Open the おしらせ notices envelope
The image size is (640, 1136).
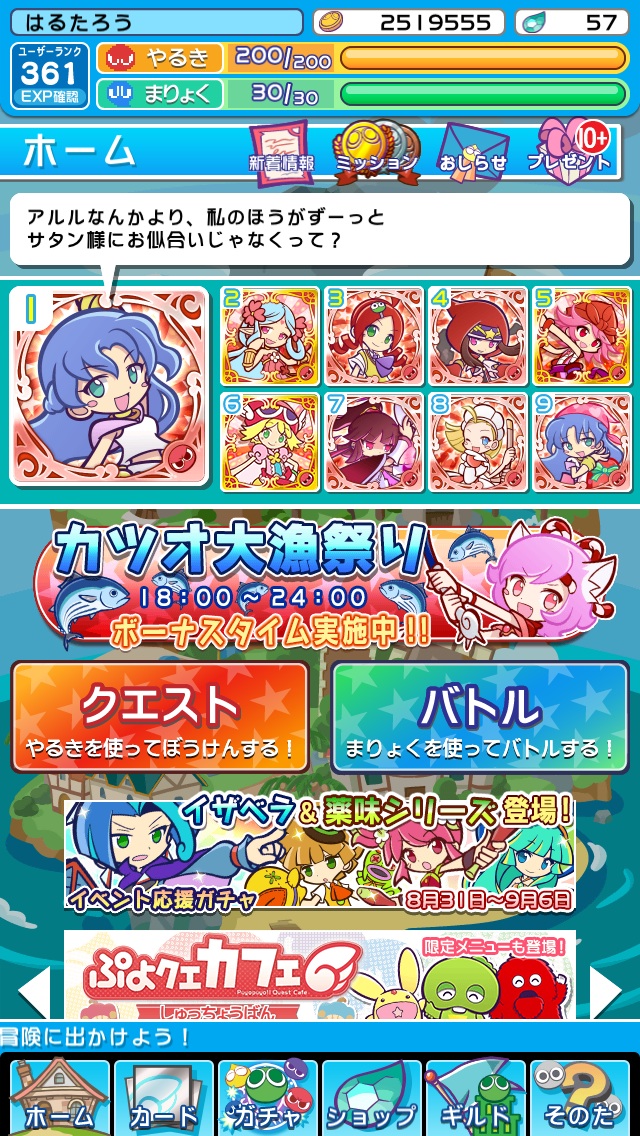pyautogui.click(x=473, y=150)
